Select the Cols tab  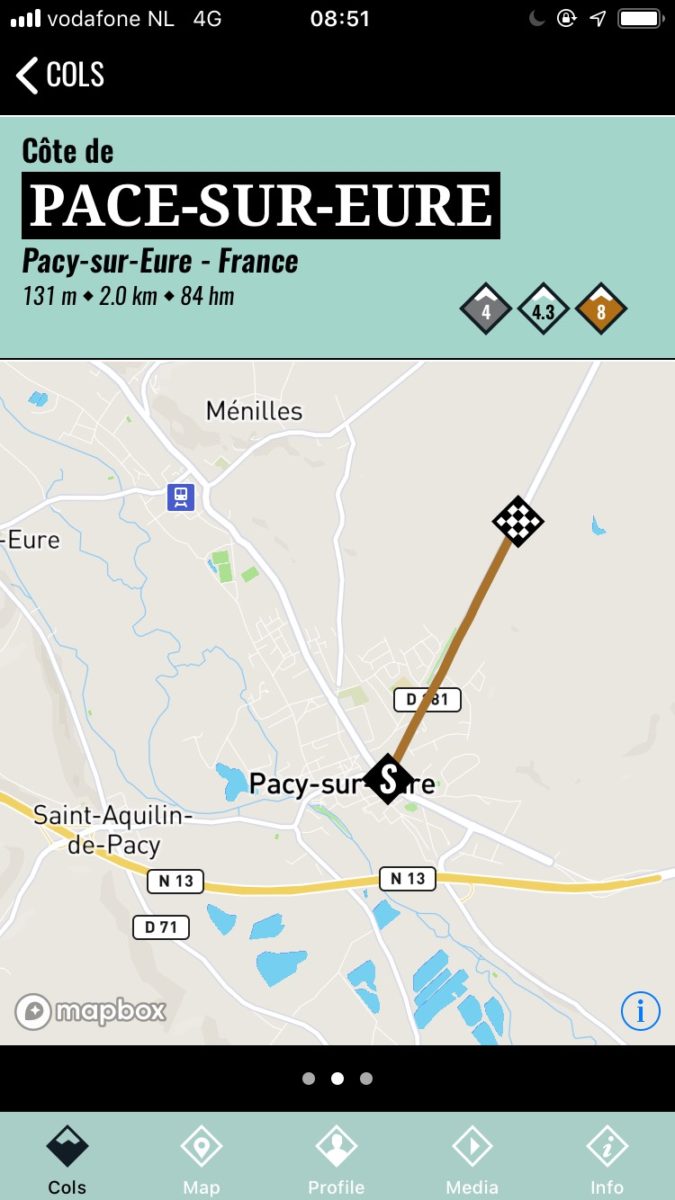tap(67, 1160)
